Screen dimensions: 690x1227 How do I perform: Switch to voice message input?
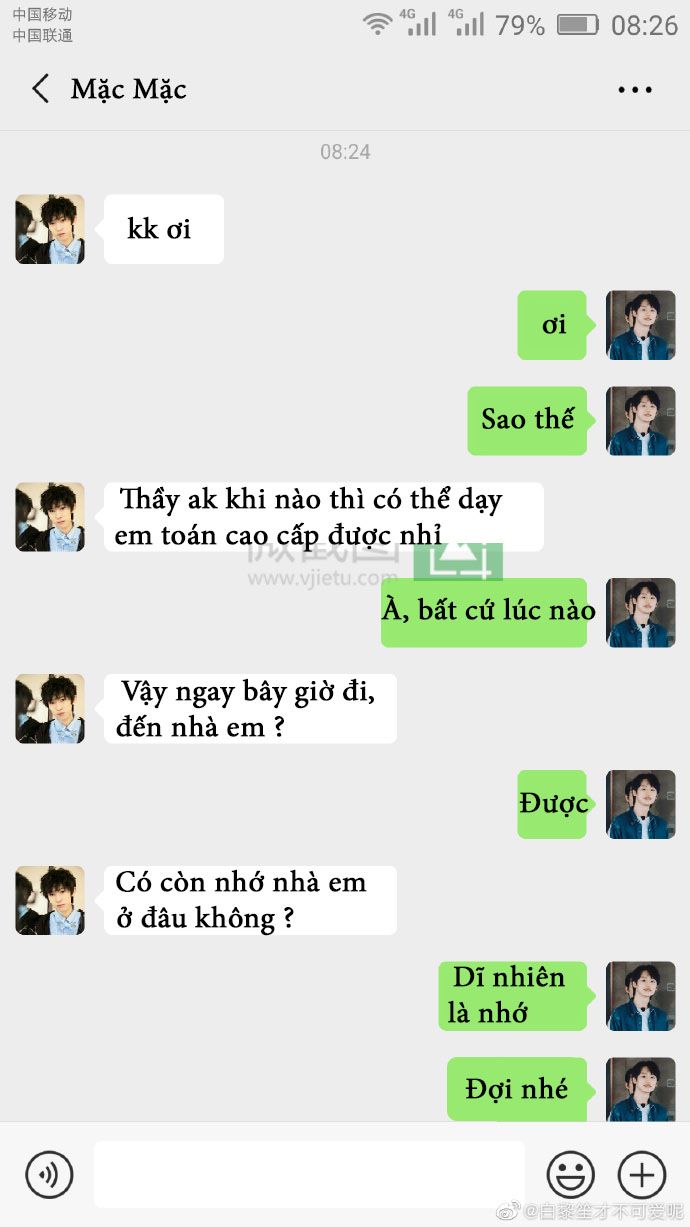[49, 1174]
